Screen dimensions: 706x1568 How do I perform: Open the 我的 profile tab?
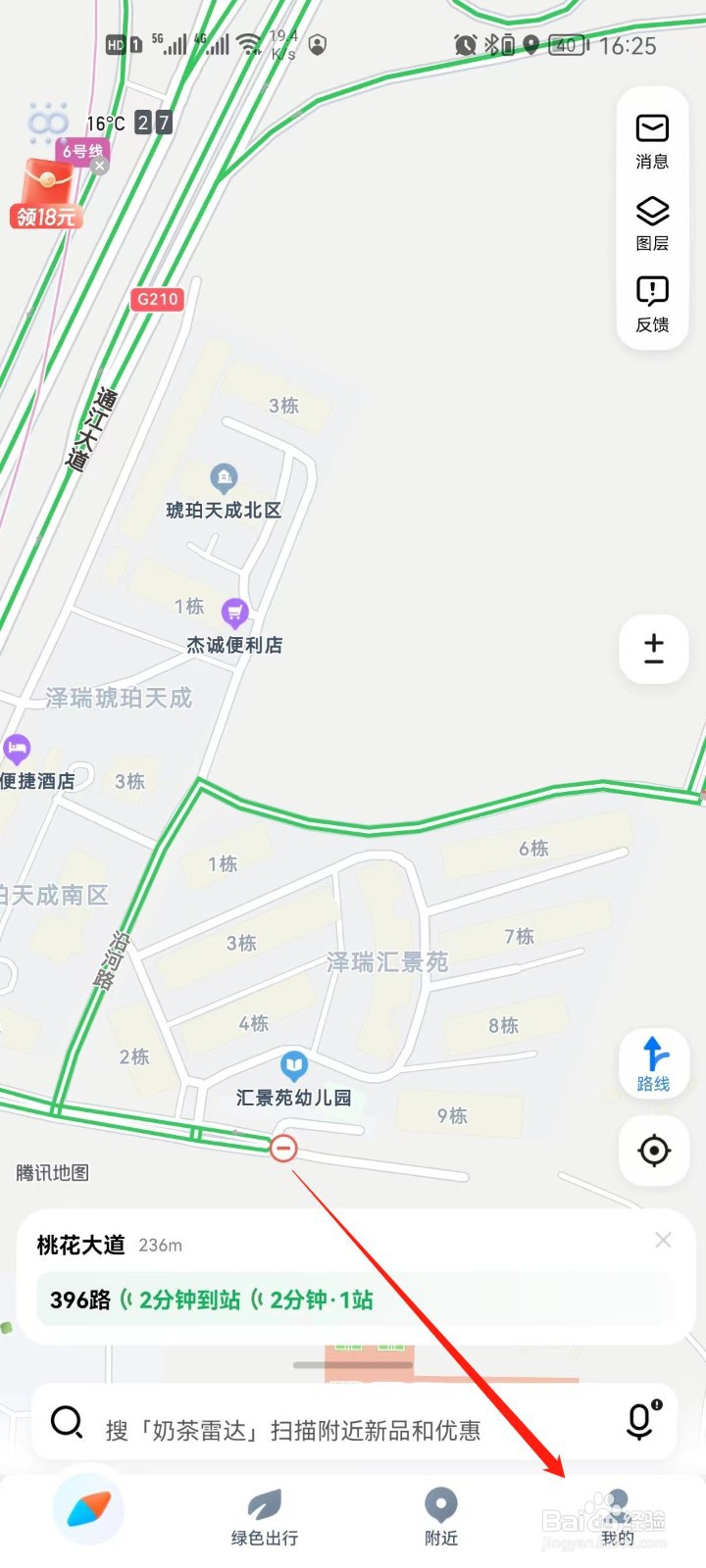(616, 1514)
